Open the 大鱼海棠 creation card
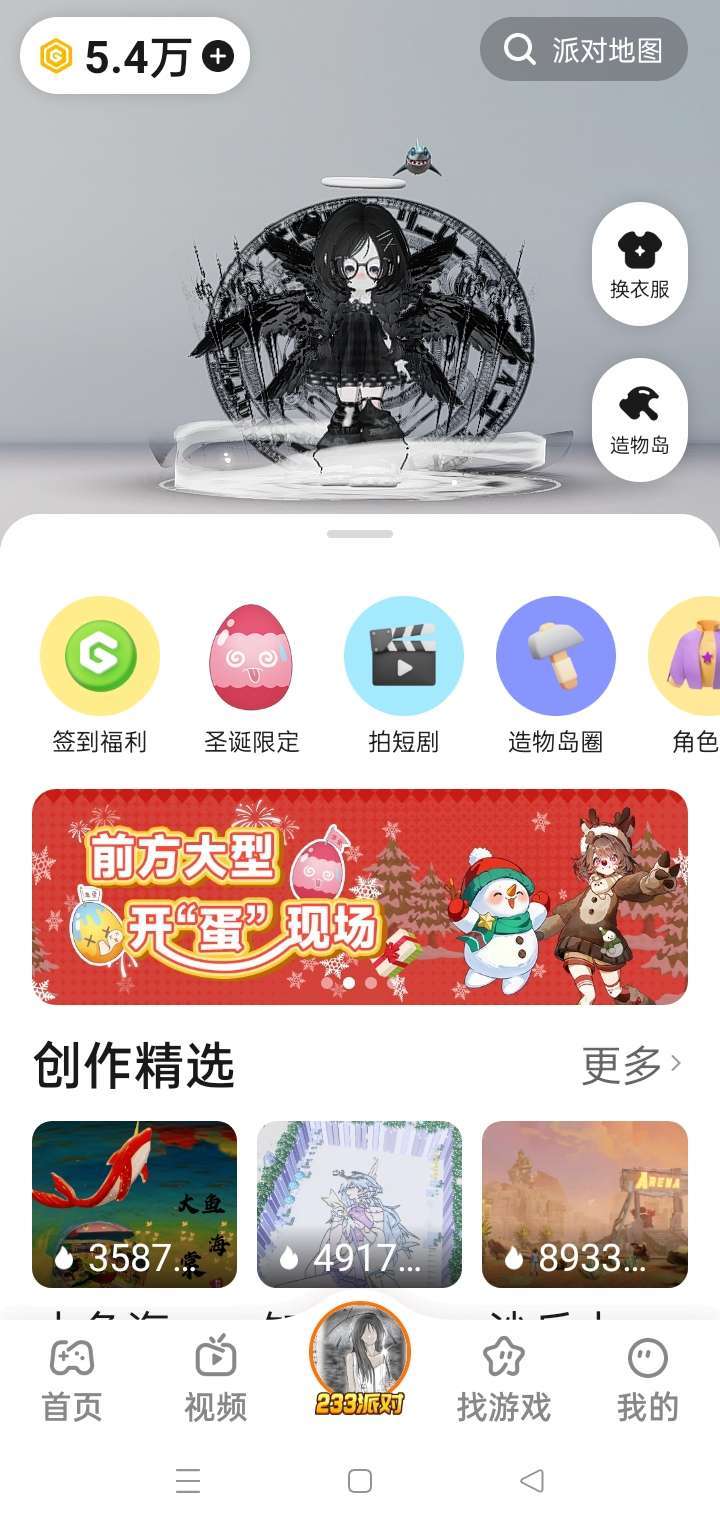Screen dimensions: 720x1525 click(135, 1204)
